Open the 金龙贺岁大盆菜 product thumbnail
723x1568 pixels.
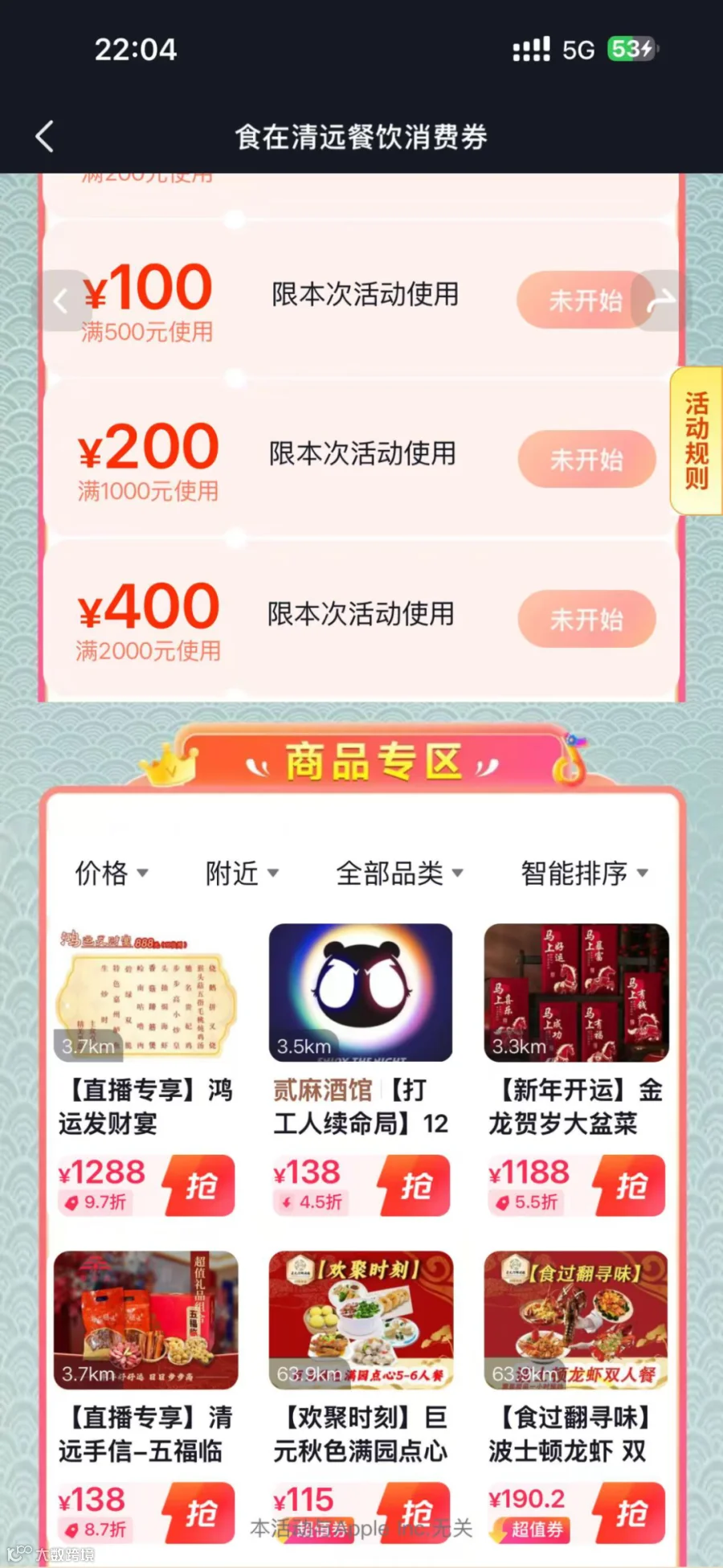pyautogui.click(x=575, y=993)
